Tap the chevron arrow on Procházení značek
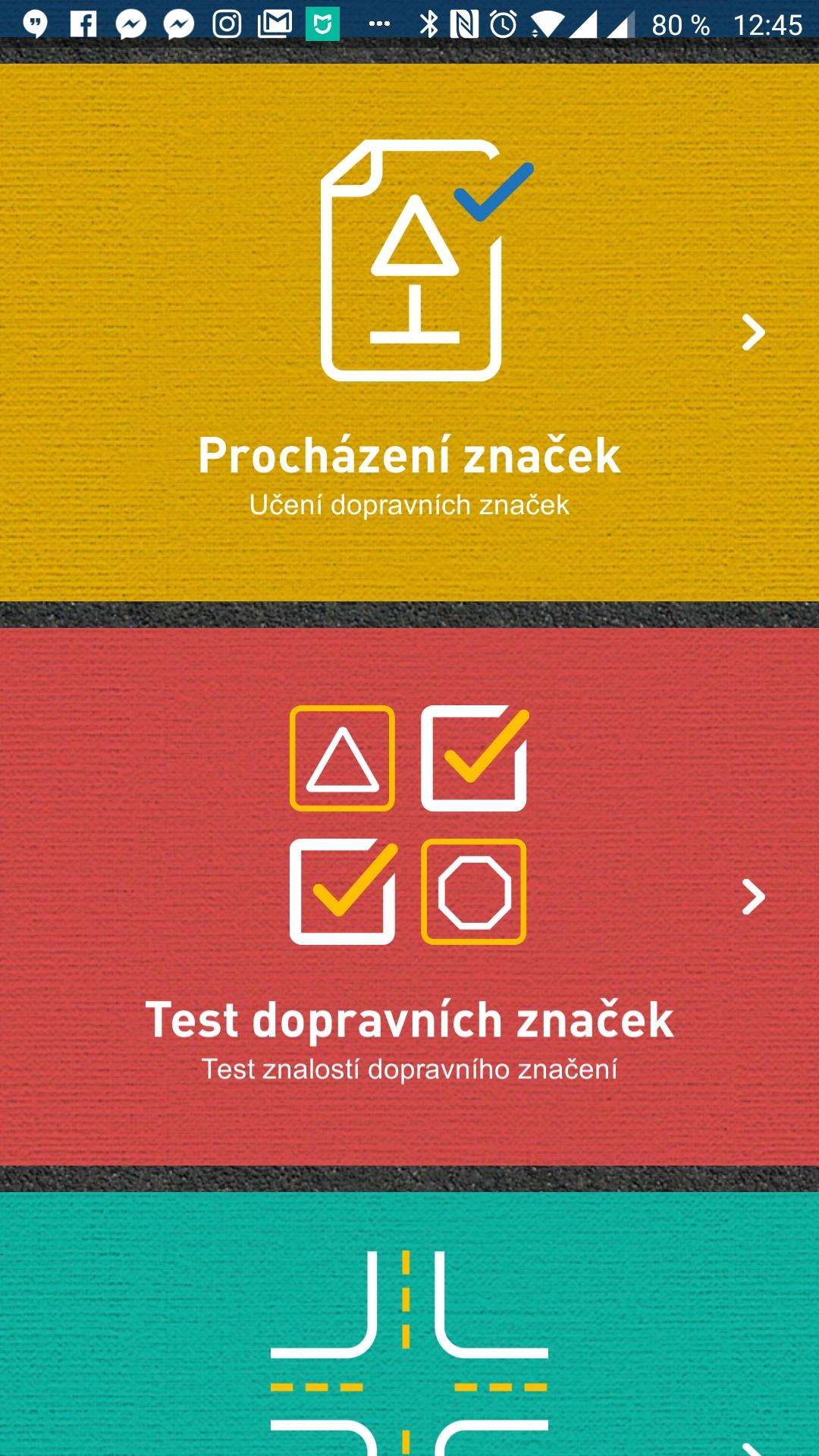The image size is (819, 1456). pos(753,333)
